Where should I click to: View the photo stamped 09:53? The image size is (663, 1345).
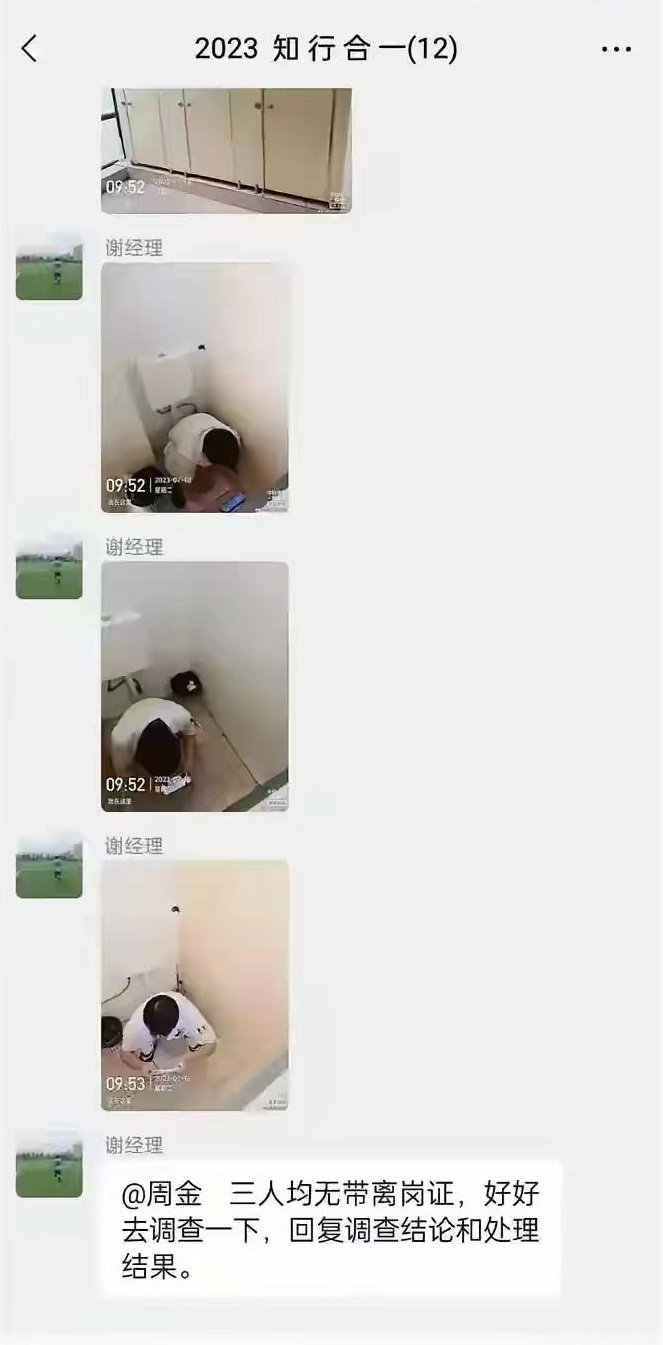pyautogui.click(x=195, y=985)
